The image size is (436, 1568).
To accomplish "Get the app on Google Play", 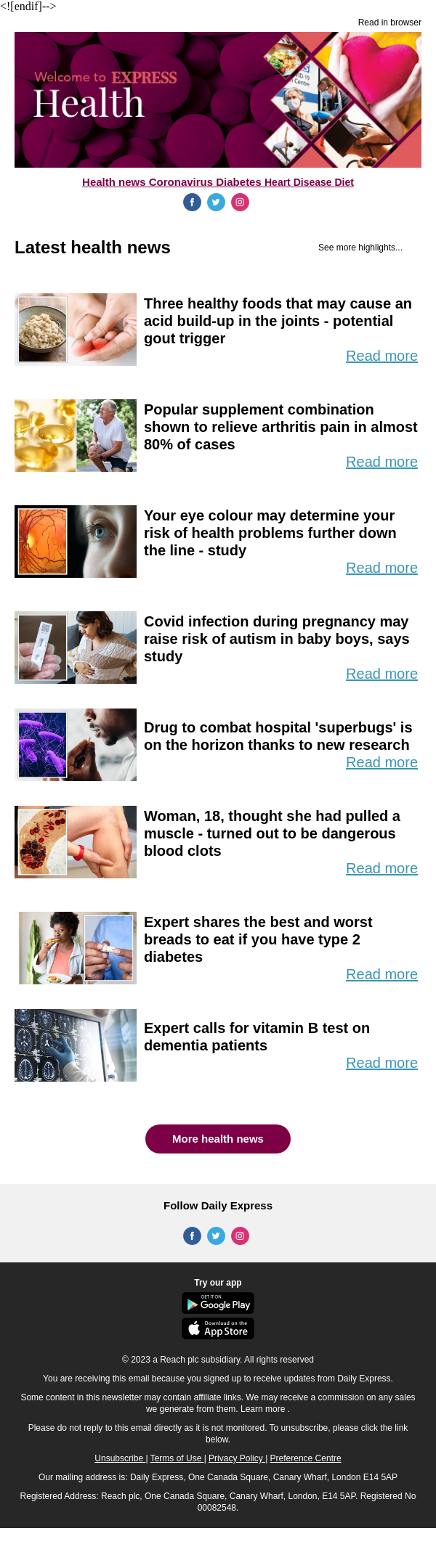I will click(x=218, y=1303).
